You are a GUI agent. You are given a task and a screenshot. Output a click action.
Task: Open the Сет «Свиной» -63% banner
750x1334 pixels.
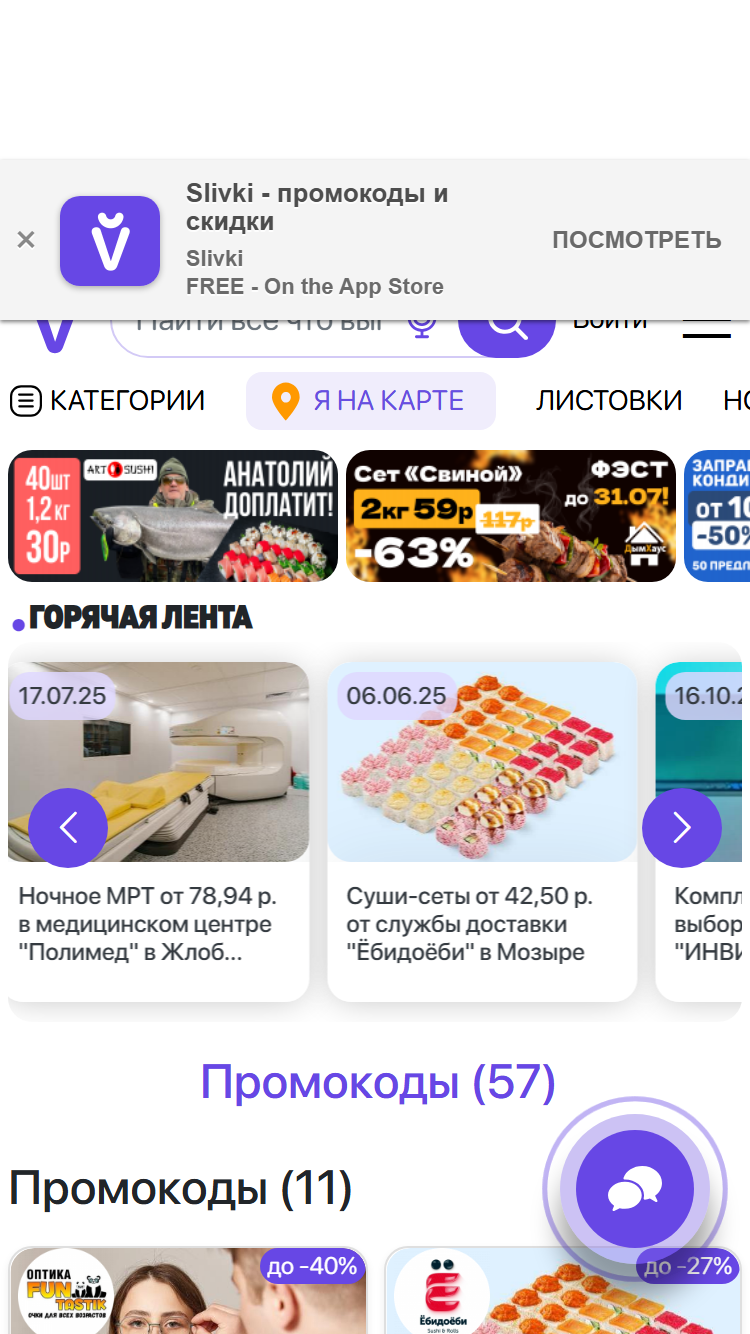pyautogui.click(x=511, y=516)
